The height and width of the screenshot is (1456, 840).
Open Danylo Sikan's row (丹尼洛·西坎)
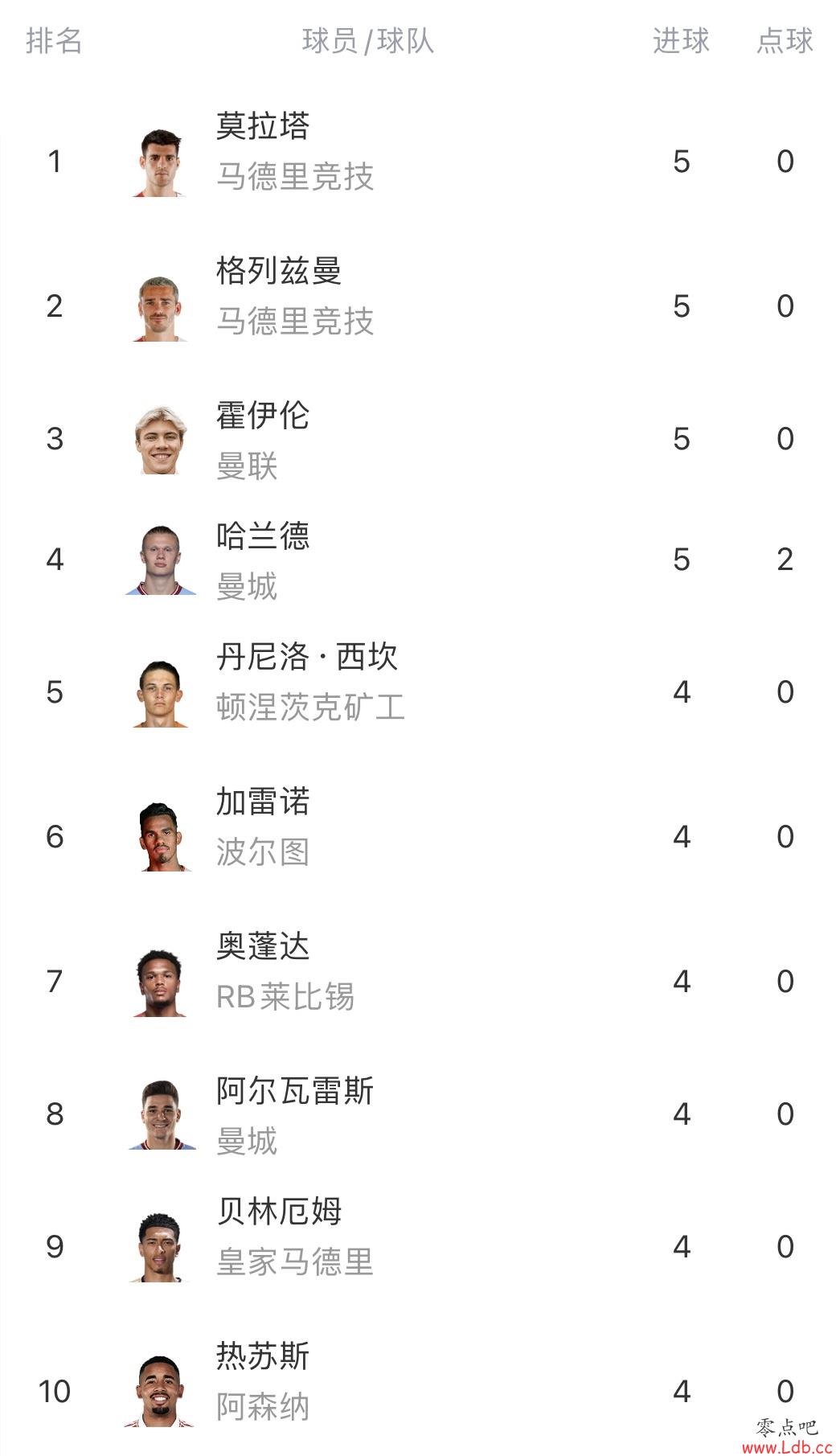306,658
